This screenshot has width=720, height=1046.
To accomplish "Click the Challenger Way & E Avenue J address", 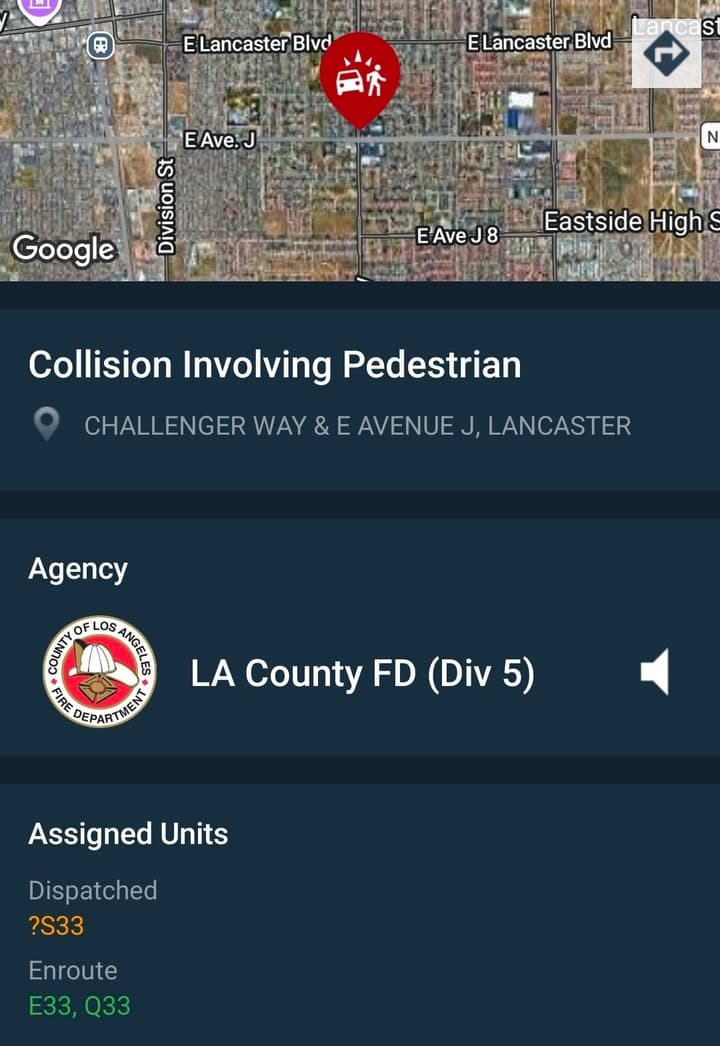I will pyautogui.click(x=358, y=425).
